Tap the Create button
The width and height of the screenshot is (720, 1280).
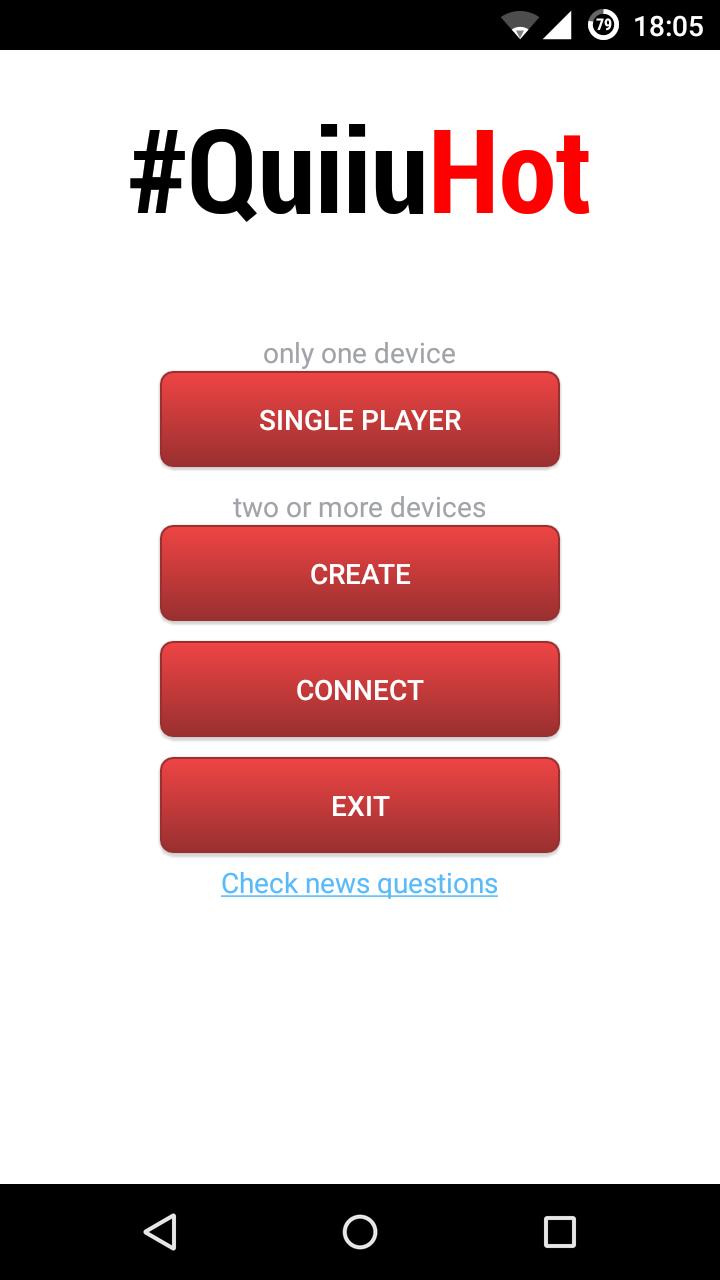coord(360,574)
